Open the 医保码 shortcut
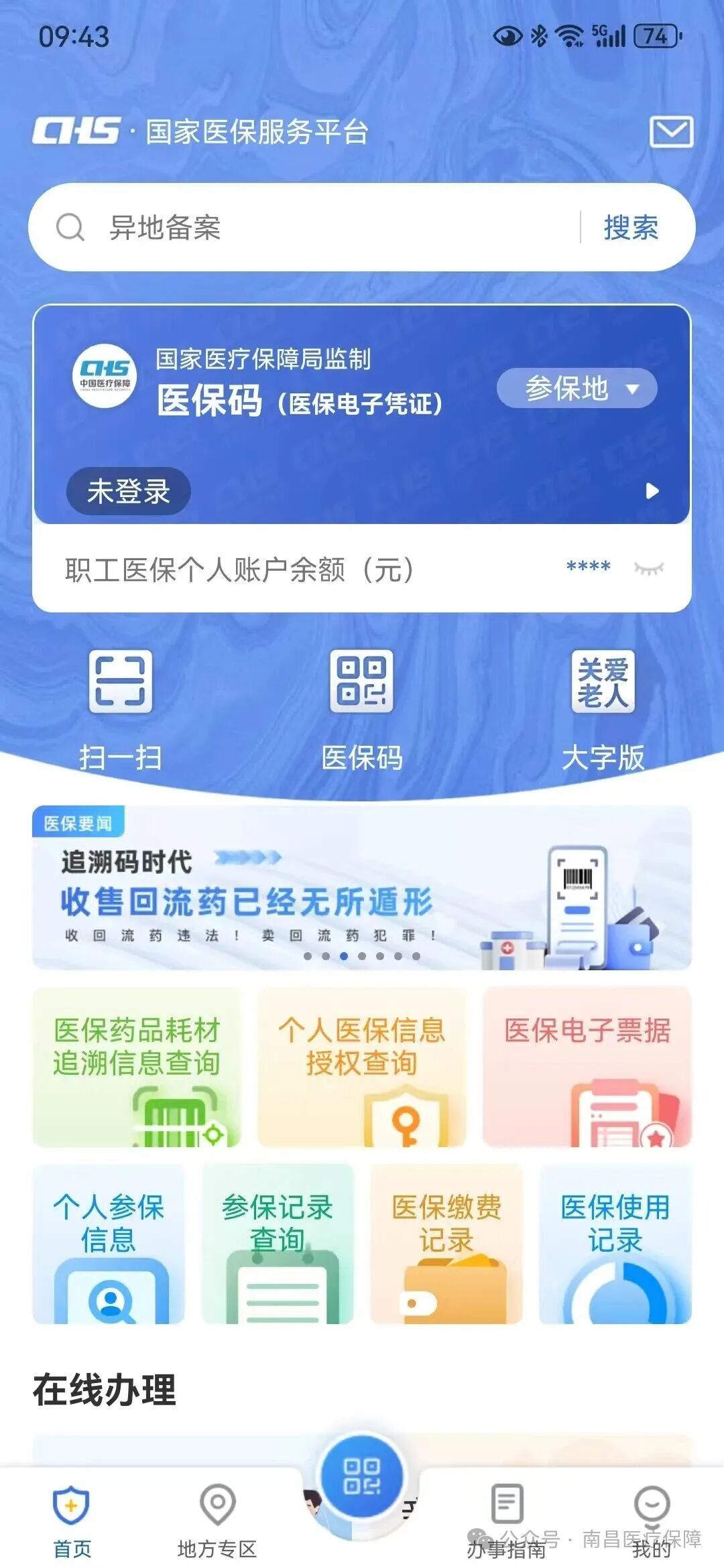Viewport: 724px width, 1568px height. point(362,707)
